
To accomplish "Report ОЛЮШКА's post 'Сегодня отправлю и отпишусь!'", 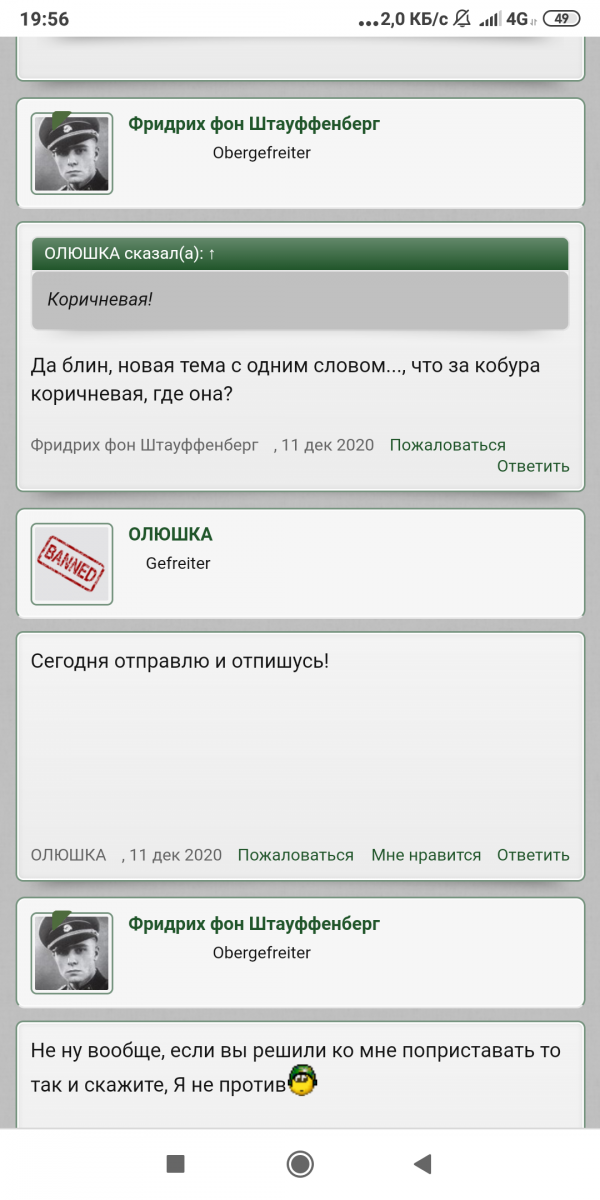I will coord(295,855).
